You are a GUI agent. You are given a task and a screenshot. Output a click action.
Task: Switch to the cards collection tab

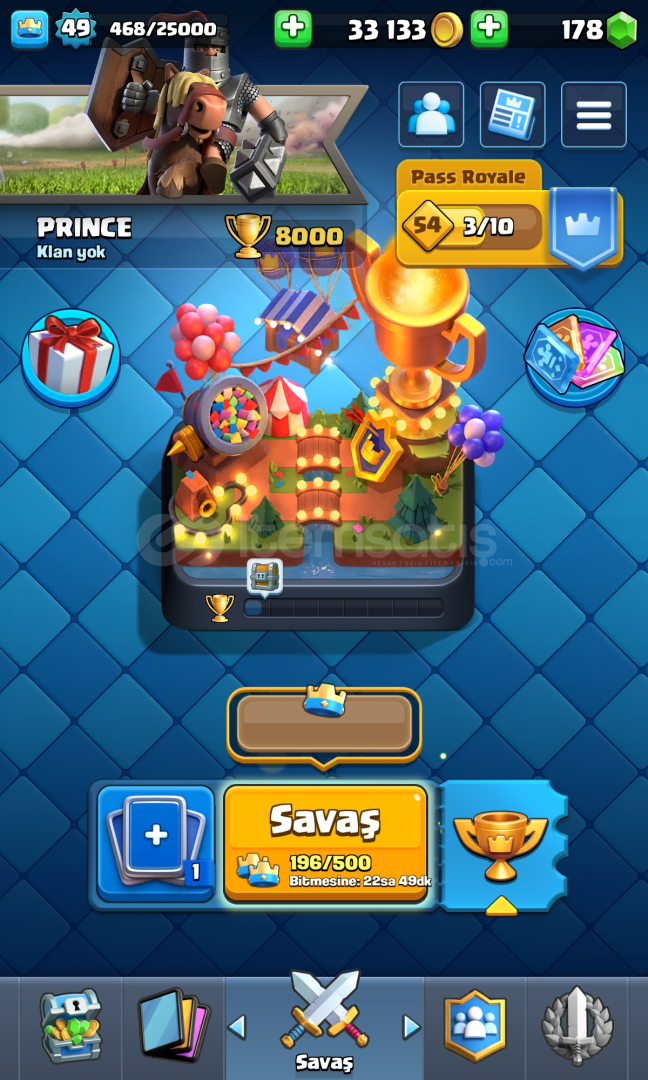174,1026
